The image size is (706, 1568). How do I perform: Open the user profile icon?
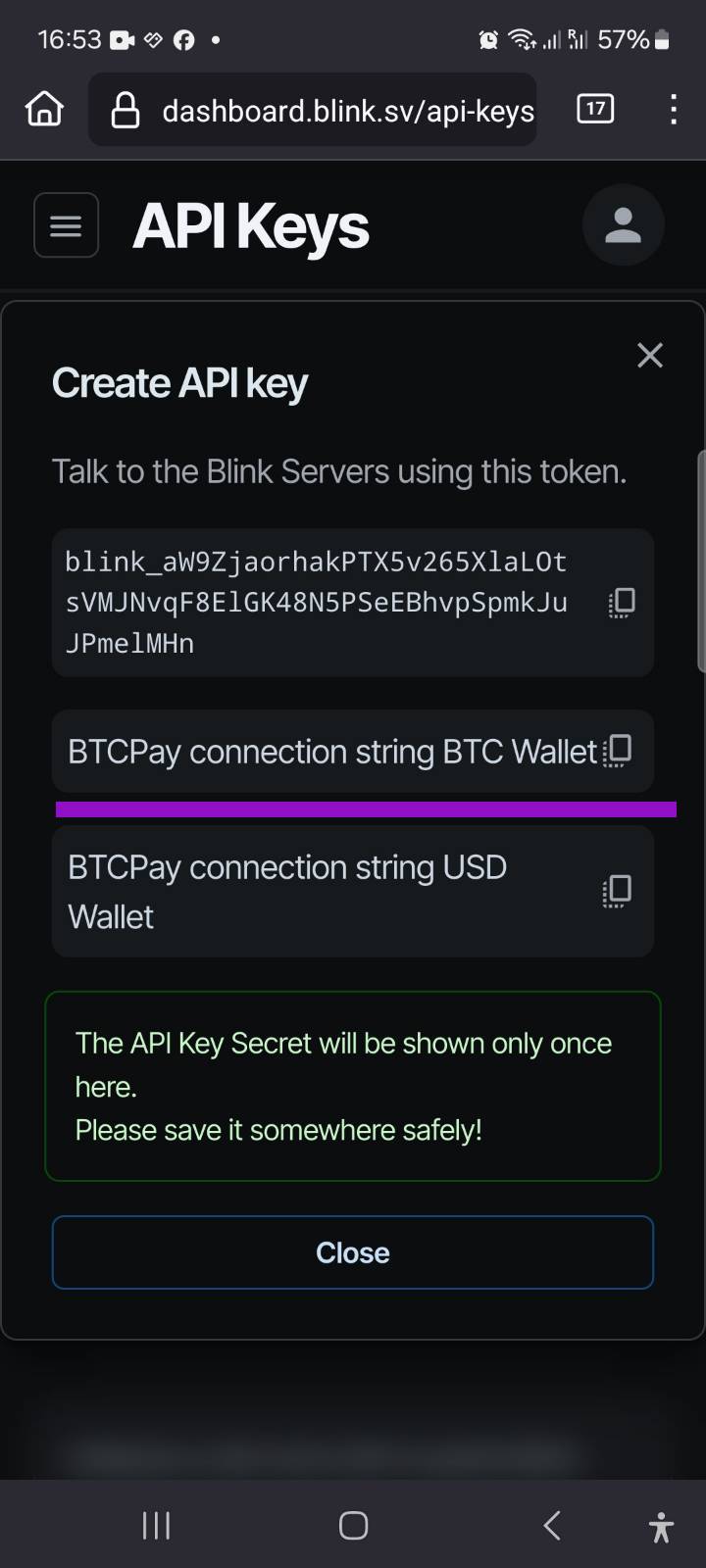click(623, 225)
